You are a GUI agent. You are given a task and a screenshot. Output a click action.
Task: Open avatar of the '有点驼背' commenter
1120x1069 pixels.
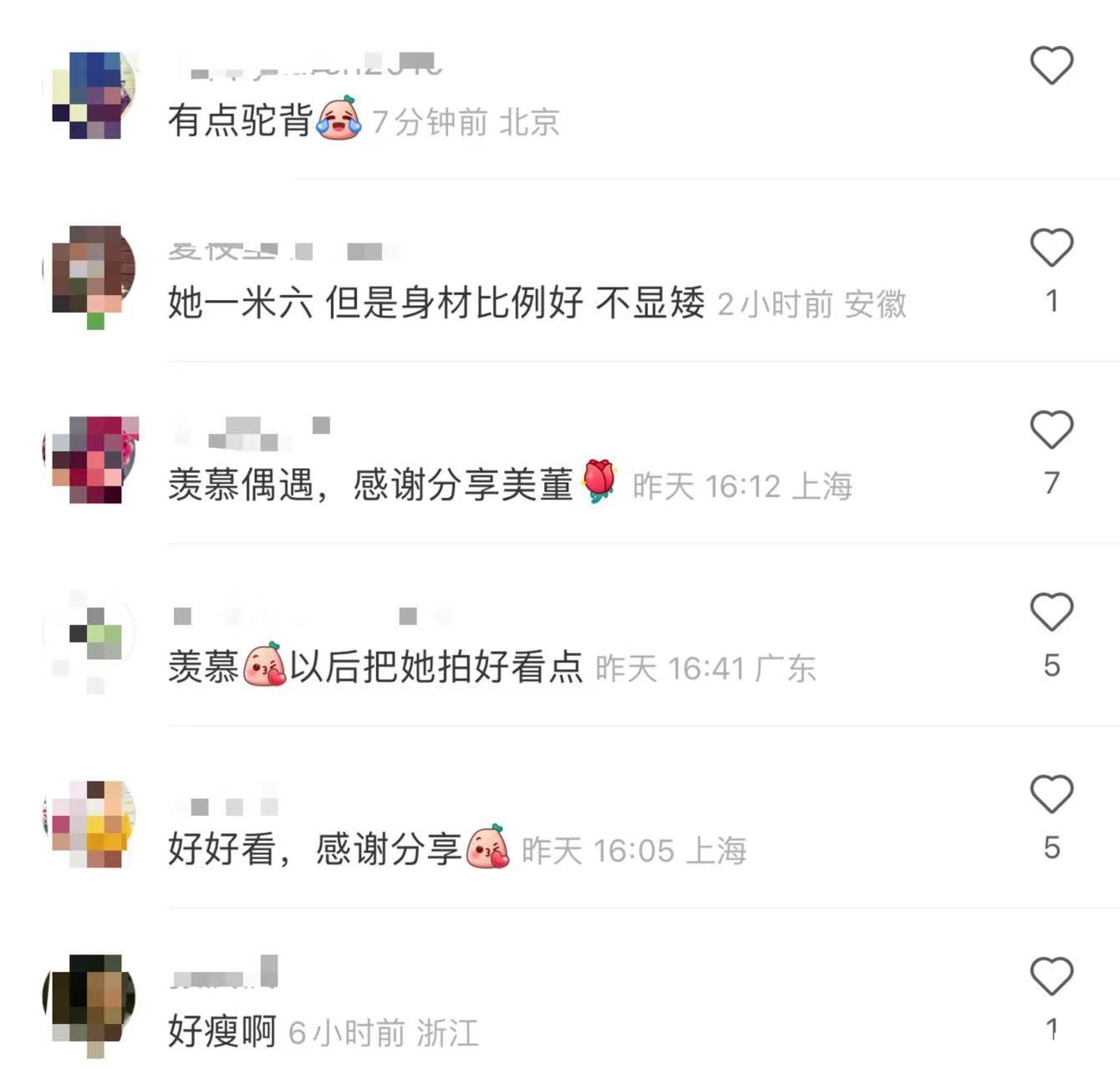coord(89,95)
